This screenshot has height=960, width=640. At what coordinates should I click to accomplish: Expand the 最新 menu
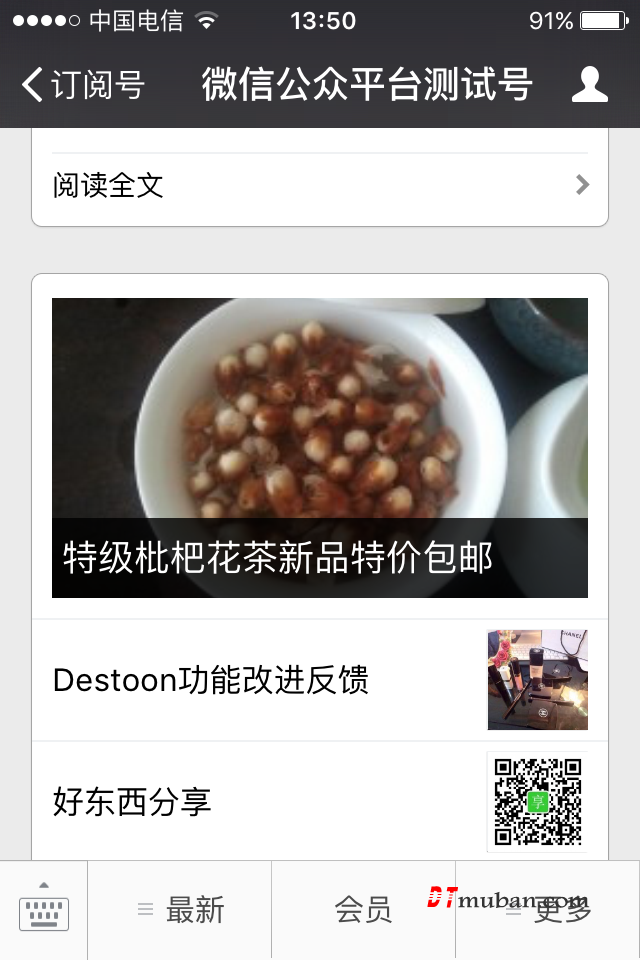(x=180, y=910)
